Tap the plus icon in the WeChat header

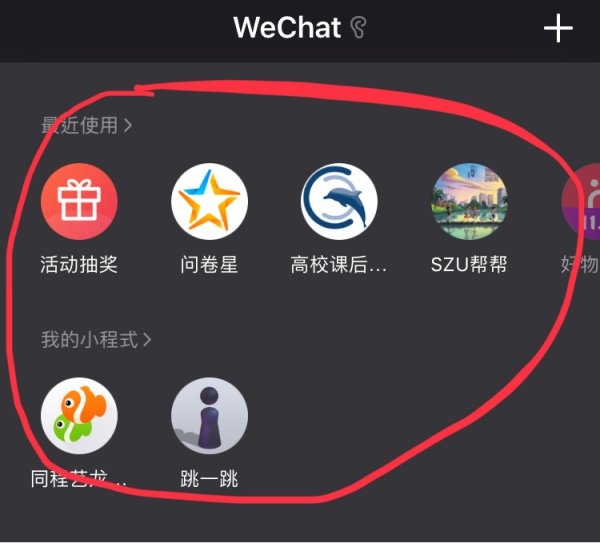(557, 29)
